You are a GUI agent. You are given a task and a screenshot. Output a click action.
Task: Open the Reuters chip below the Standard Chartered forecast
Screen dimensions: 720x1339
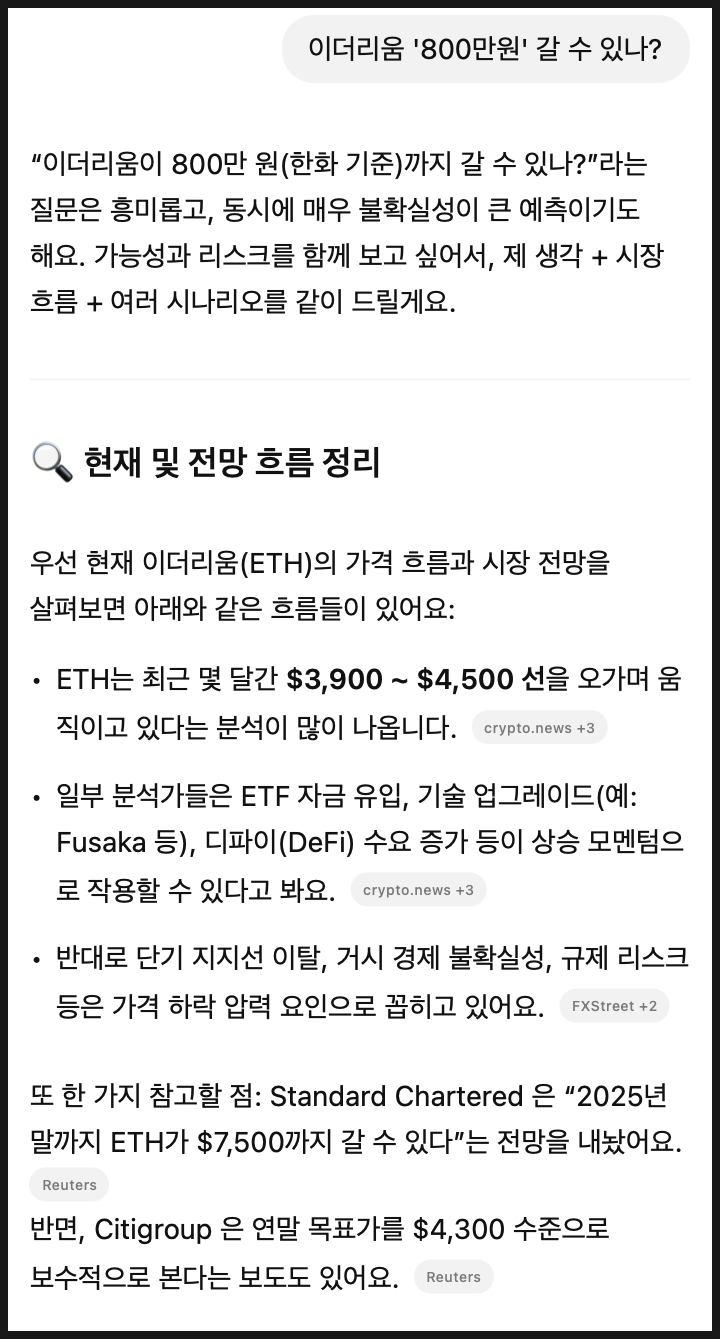click(x=69, y=1184)
